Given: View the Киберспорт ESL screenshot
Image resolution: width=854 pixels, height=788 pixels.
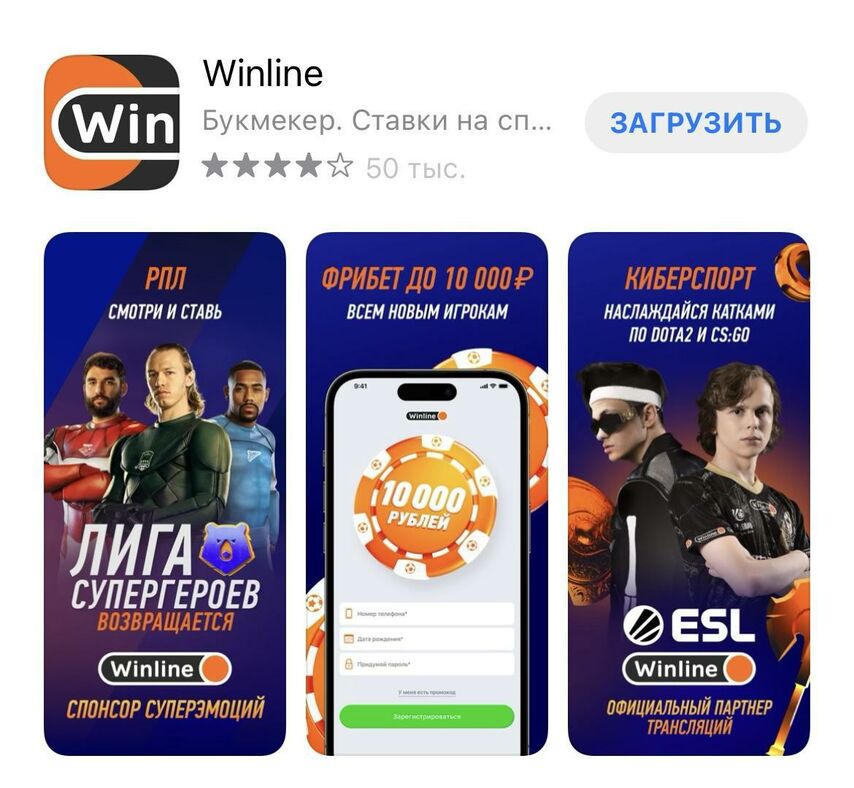Looking at the screenshot, I should pos(688,493).
